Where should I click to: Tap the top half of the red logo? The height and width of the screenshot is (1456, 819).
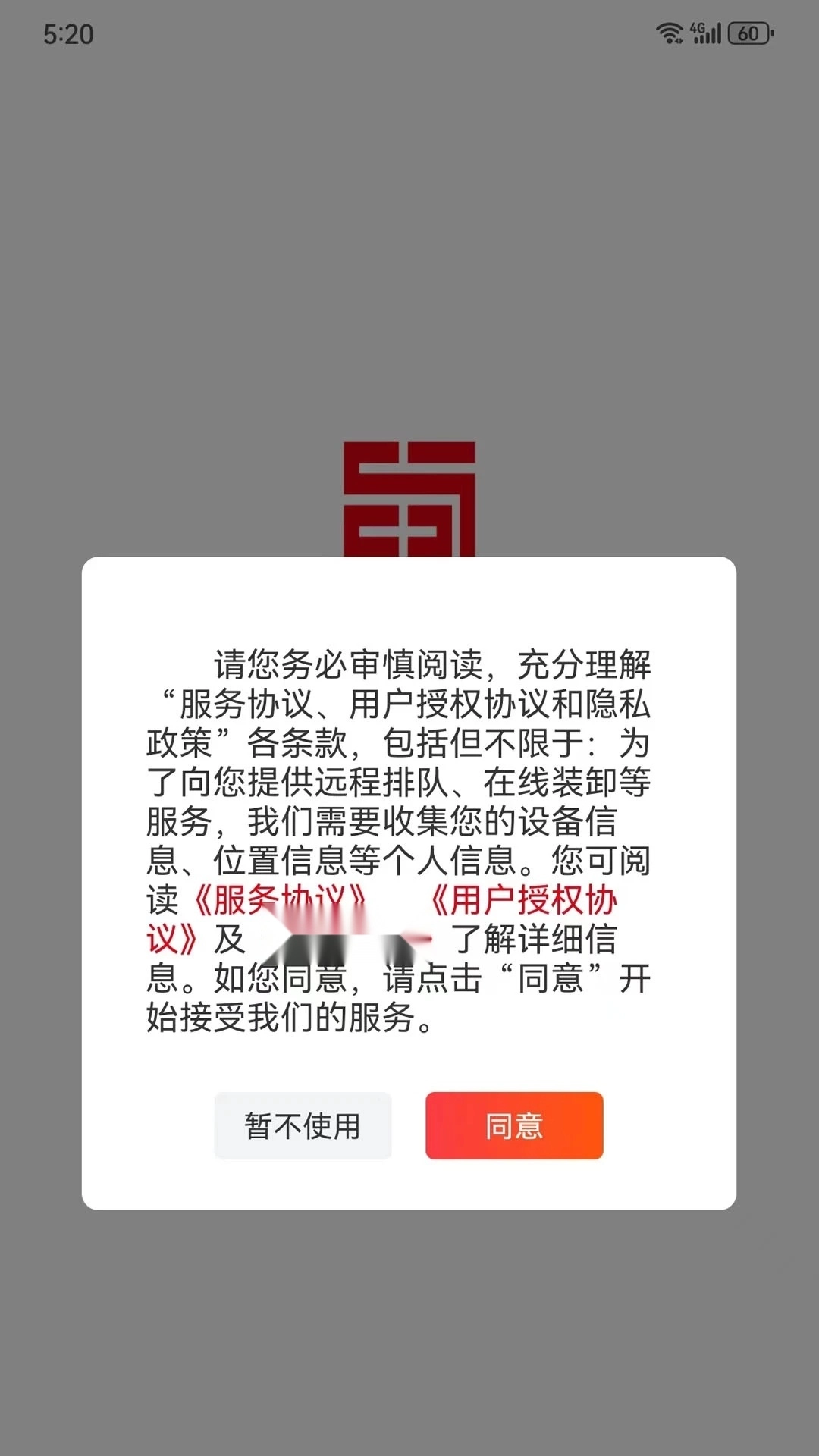pyautogui.click(x=409, y=466)
